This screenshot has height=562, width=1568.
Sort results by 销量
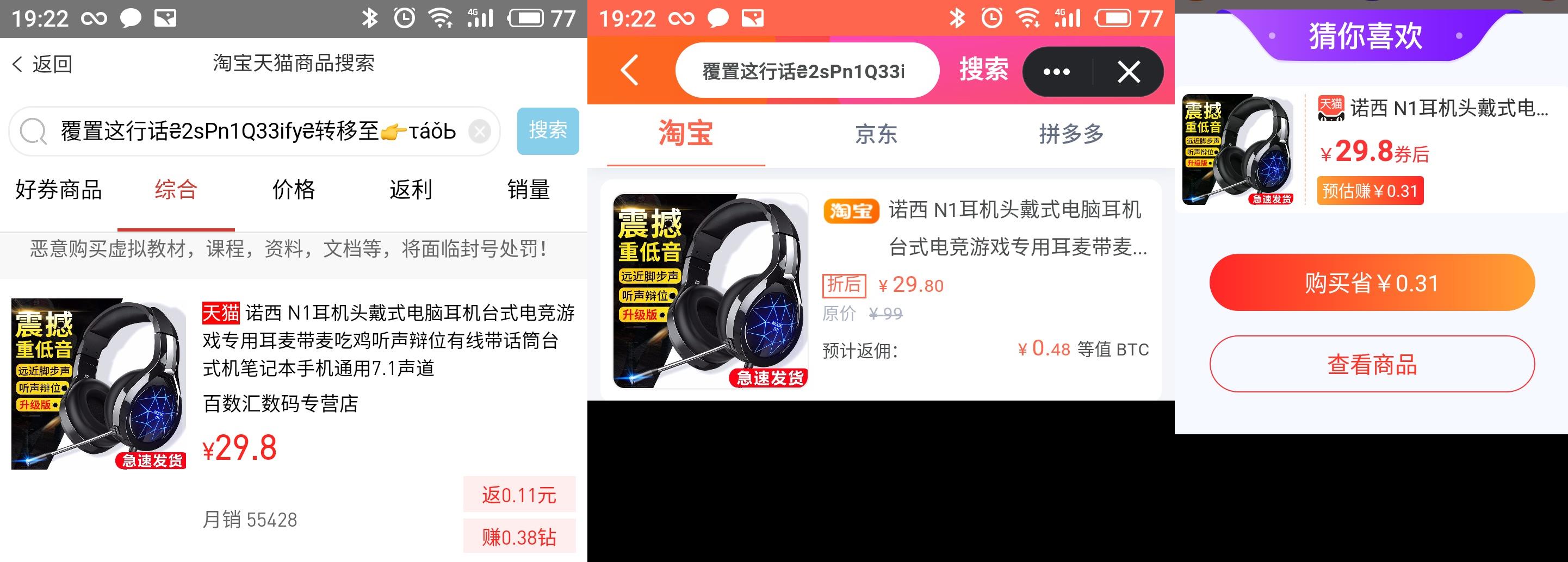528,190
